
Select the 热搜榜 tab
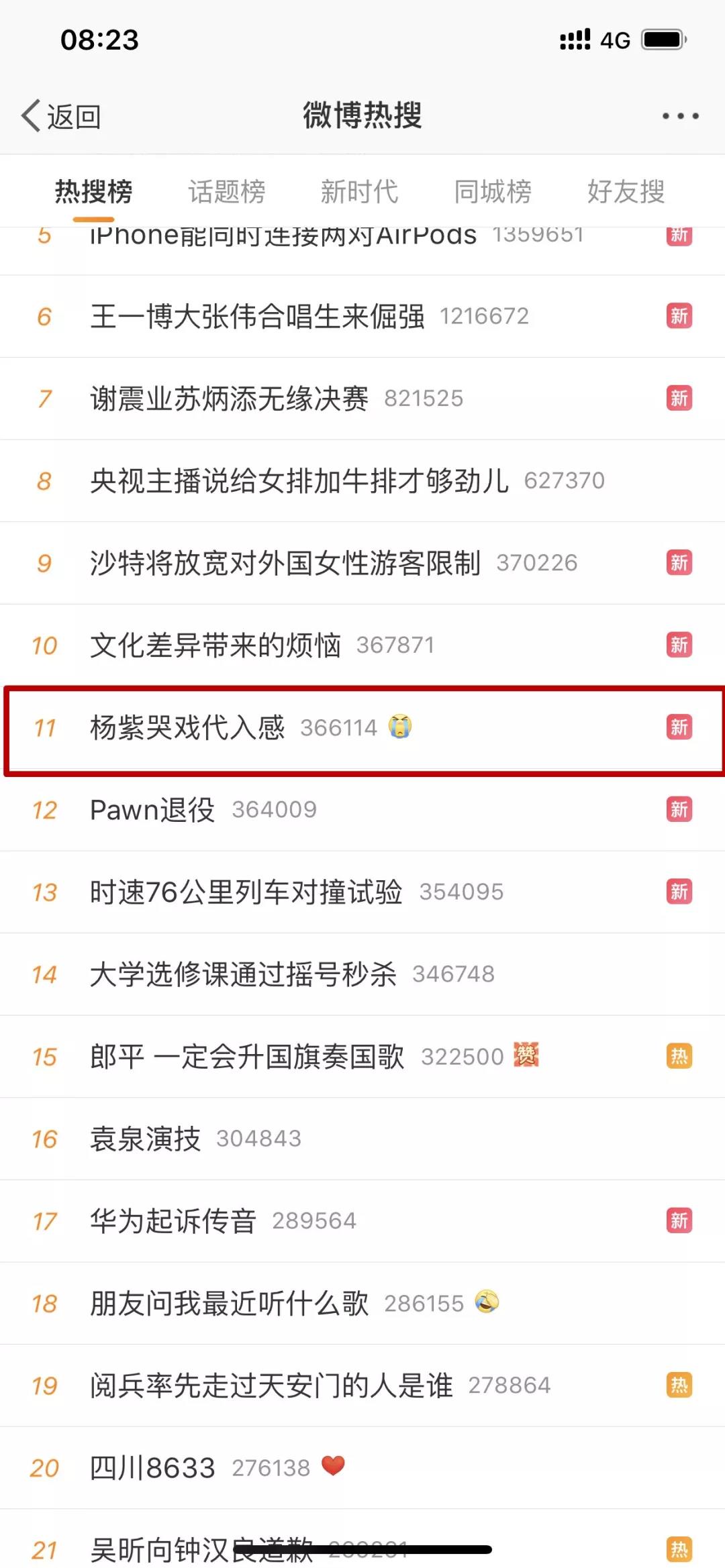click(93, 191)
